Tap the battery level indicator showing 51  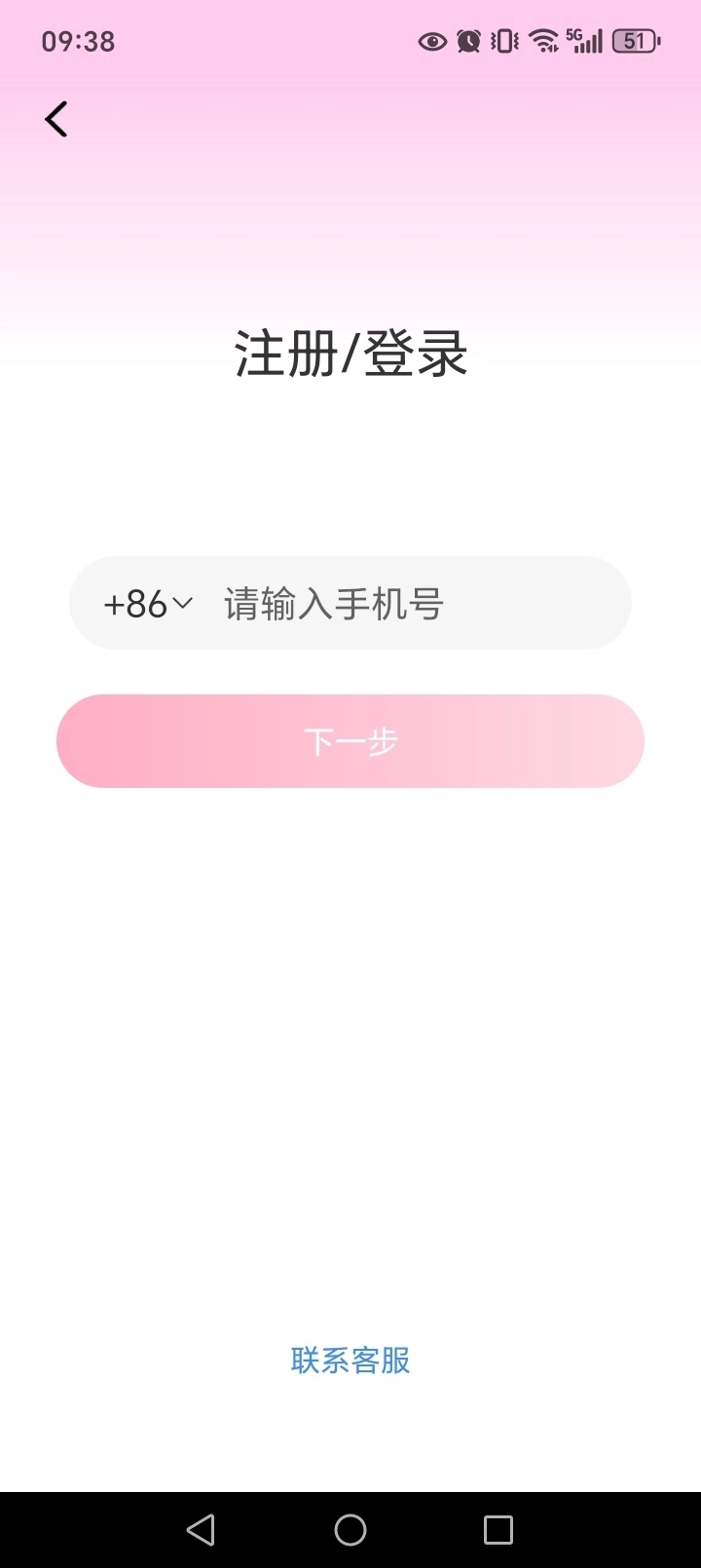click(635, 41)
